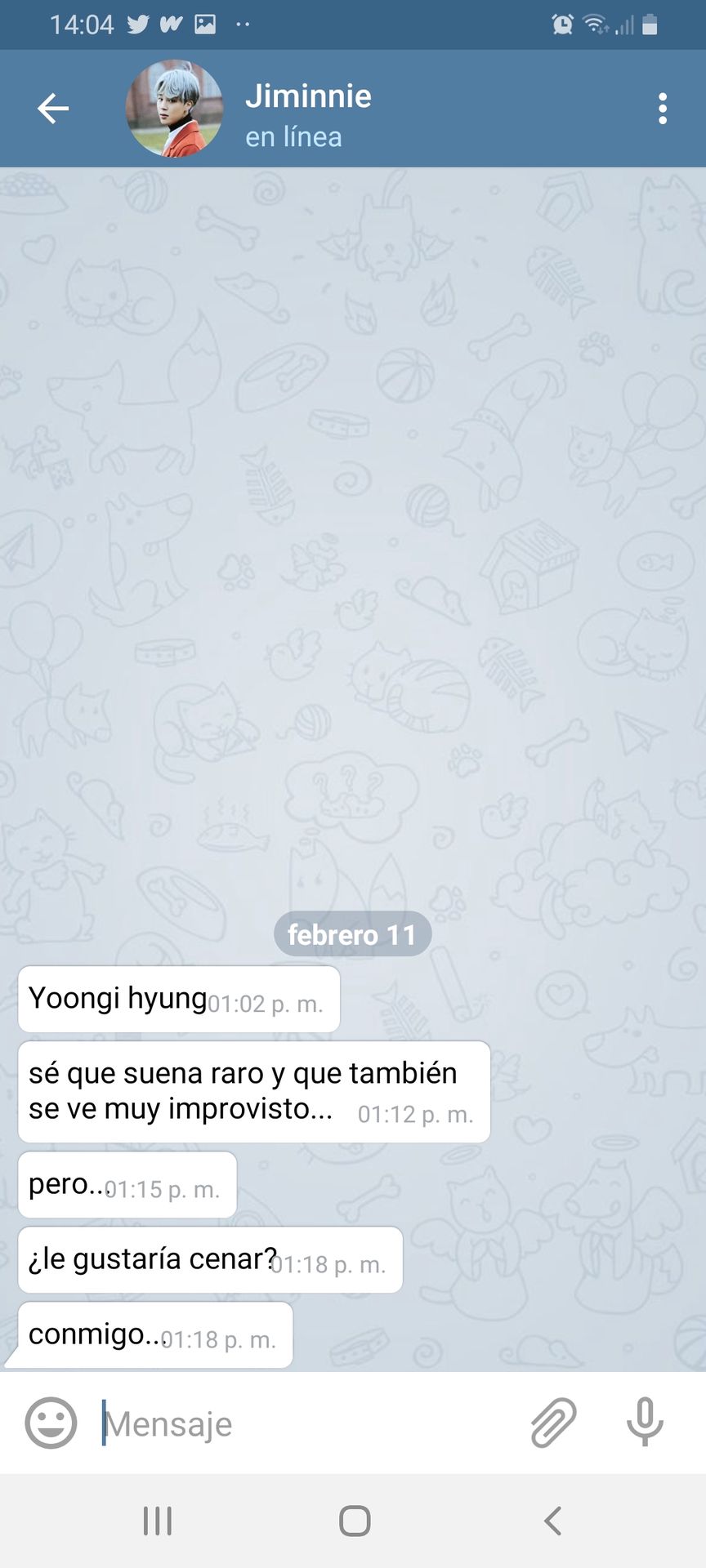Focus the Mensaje text field

click(311, 1424)
